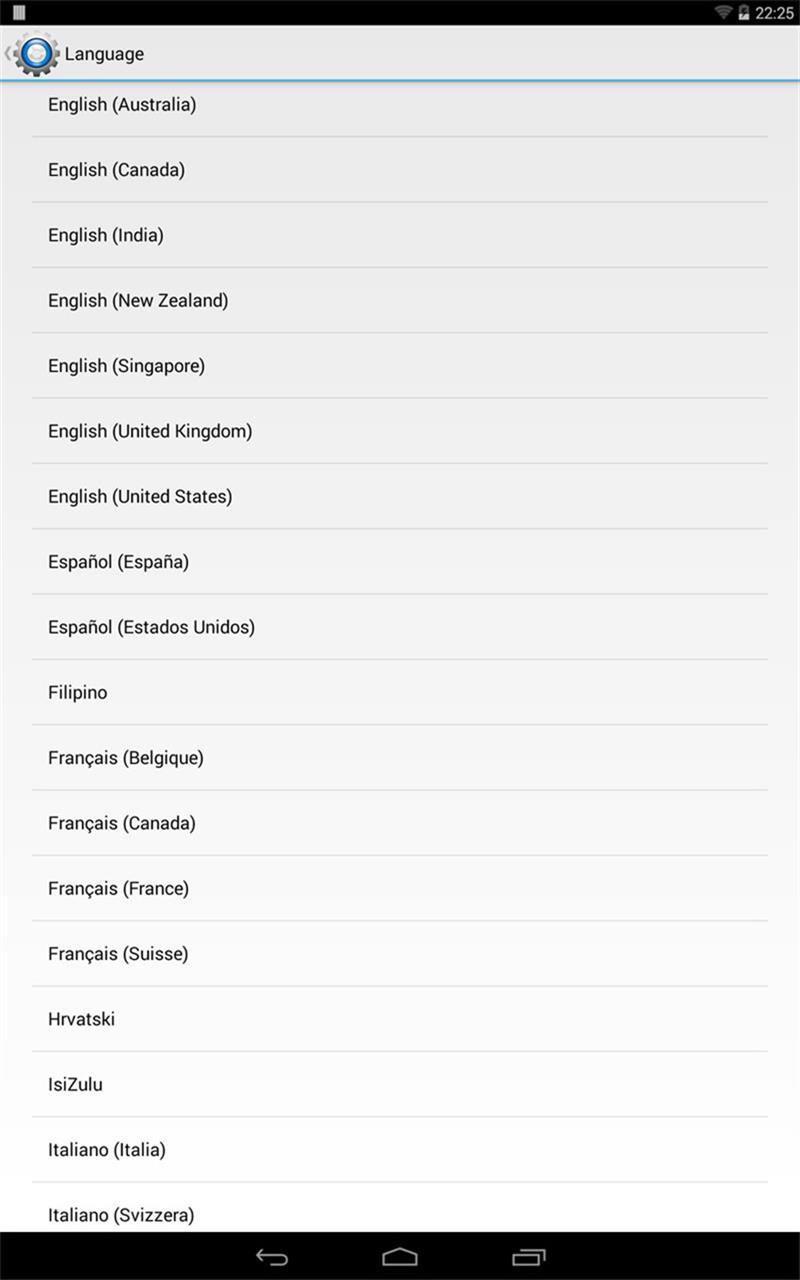Choose Español (Estados Unidos)
This screenshot has width=800, height=1280.
click(x=151, y=627)
